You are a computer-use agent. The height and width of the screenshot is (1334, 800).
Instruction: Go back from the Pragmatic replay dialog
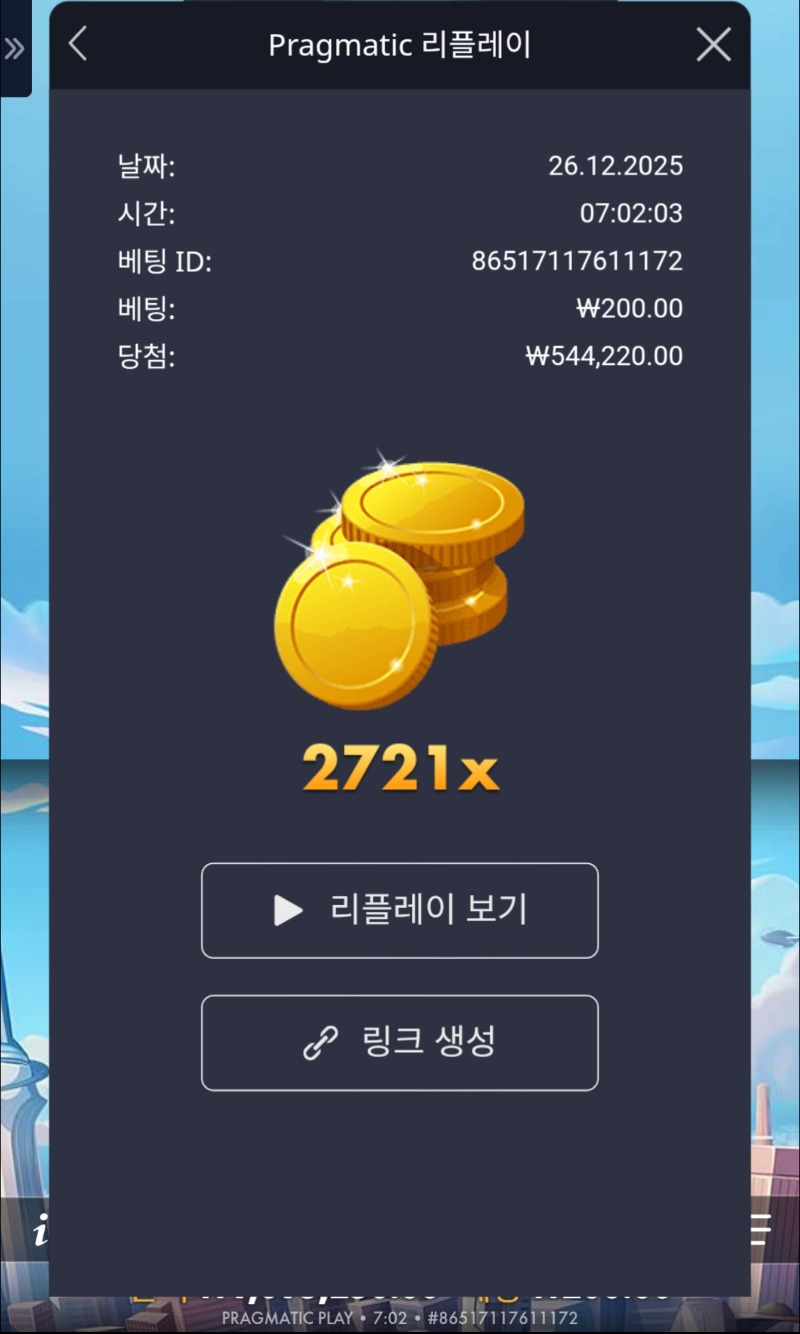click(x=78, y=44)
